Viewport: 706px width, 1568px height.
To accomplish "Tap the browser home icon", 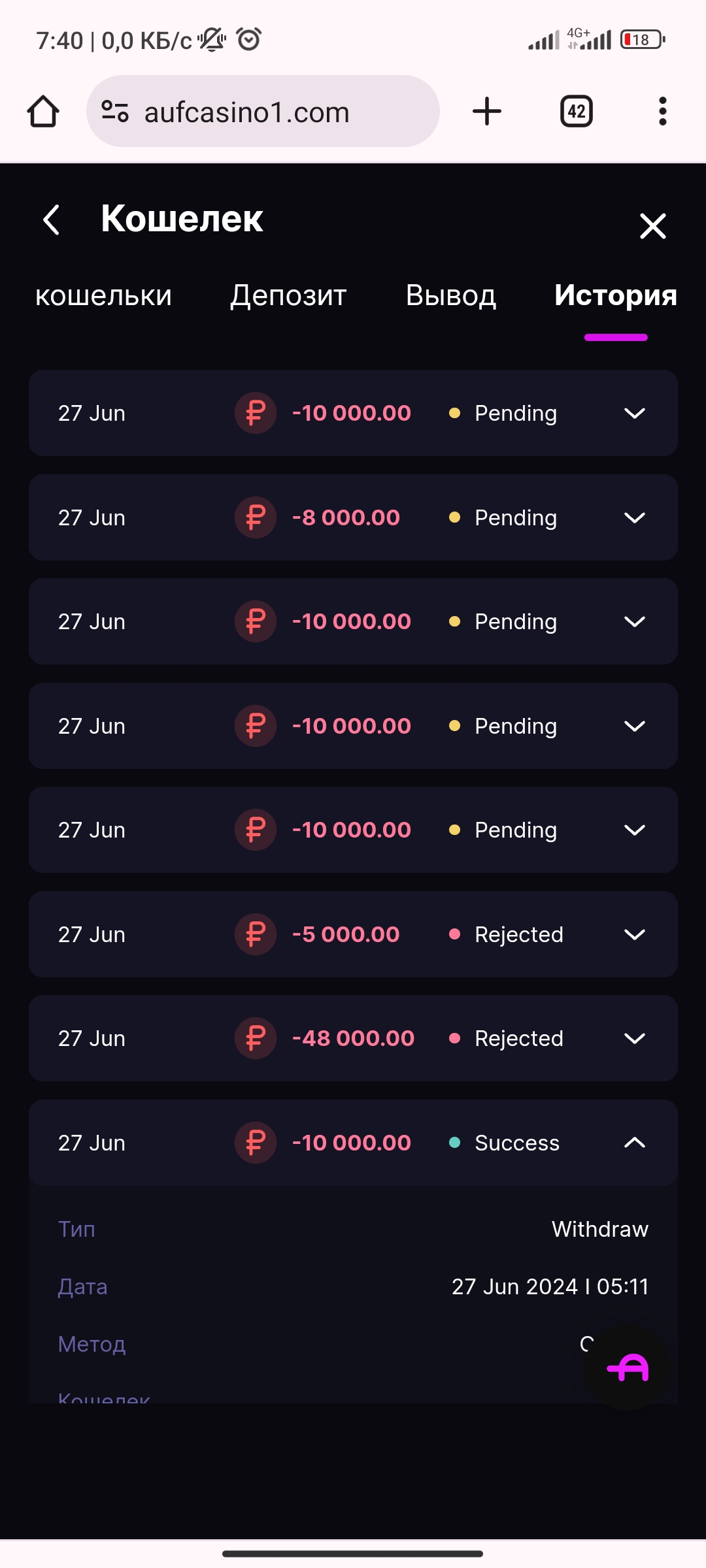I will point(43,111).
